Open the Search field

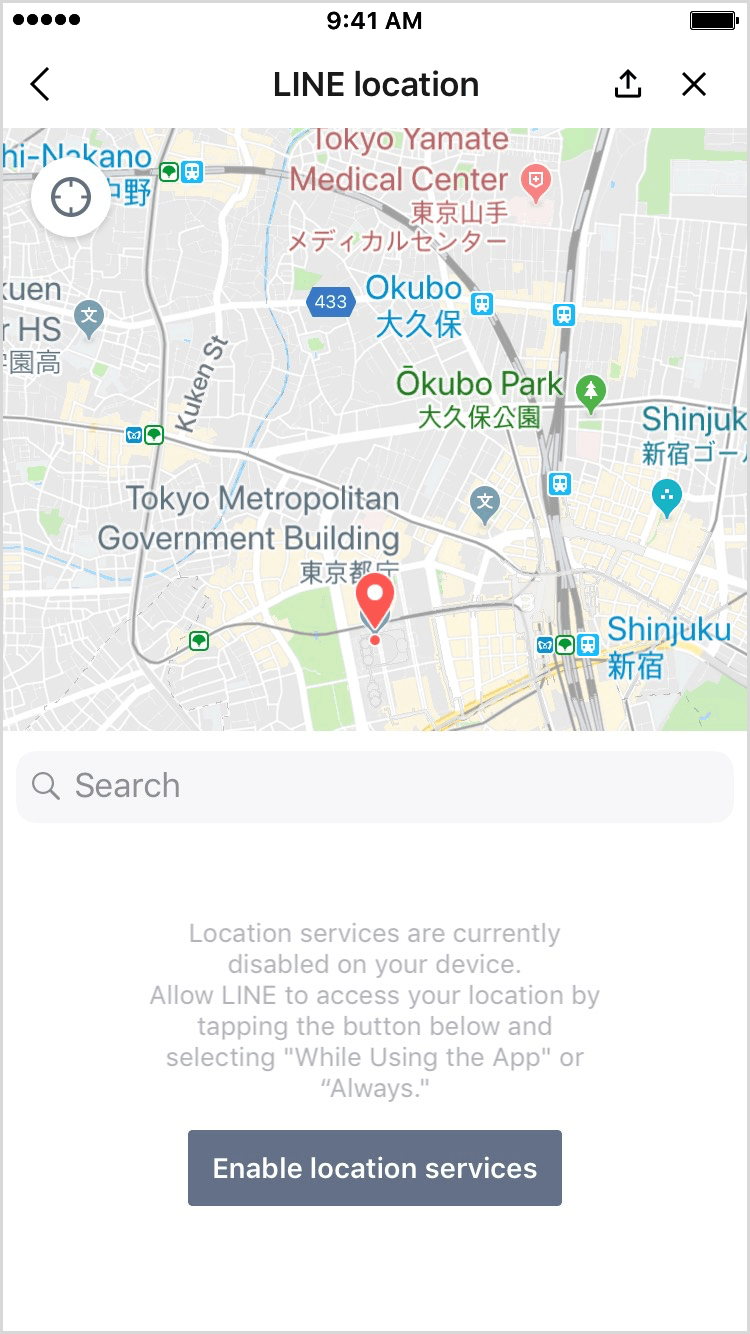pos(375,786)
